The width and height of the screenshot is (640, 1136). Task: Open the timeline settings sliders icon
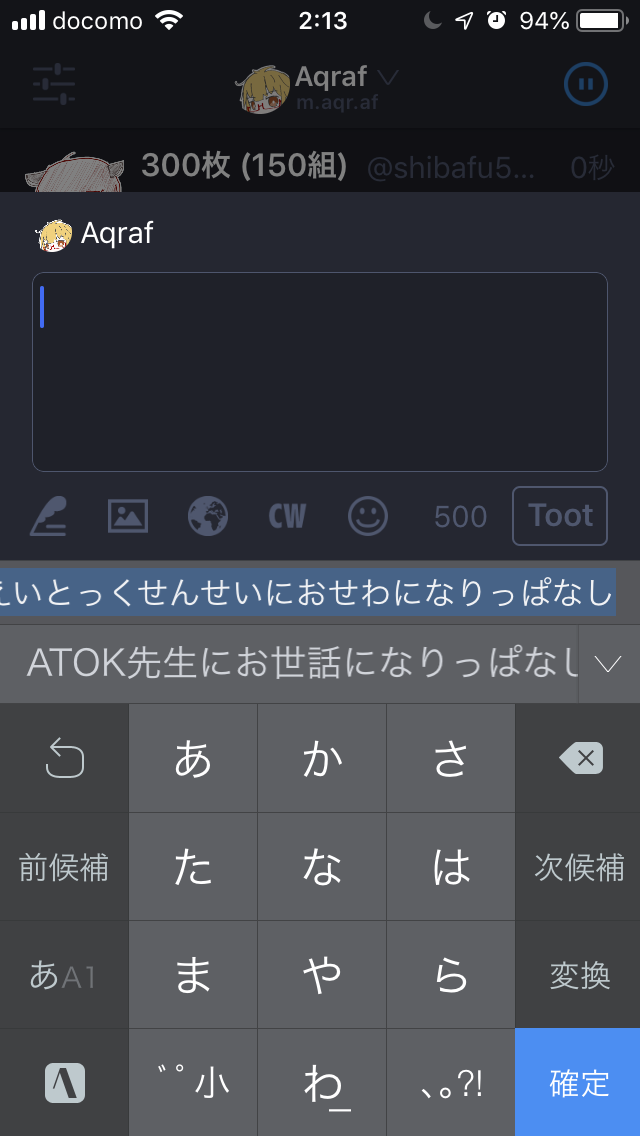tap(54, 85)
